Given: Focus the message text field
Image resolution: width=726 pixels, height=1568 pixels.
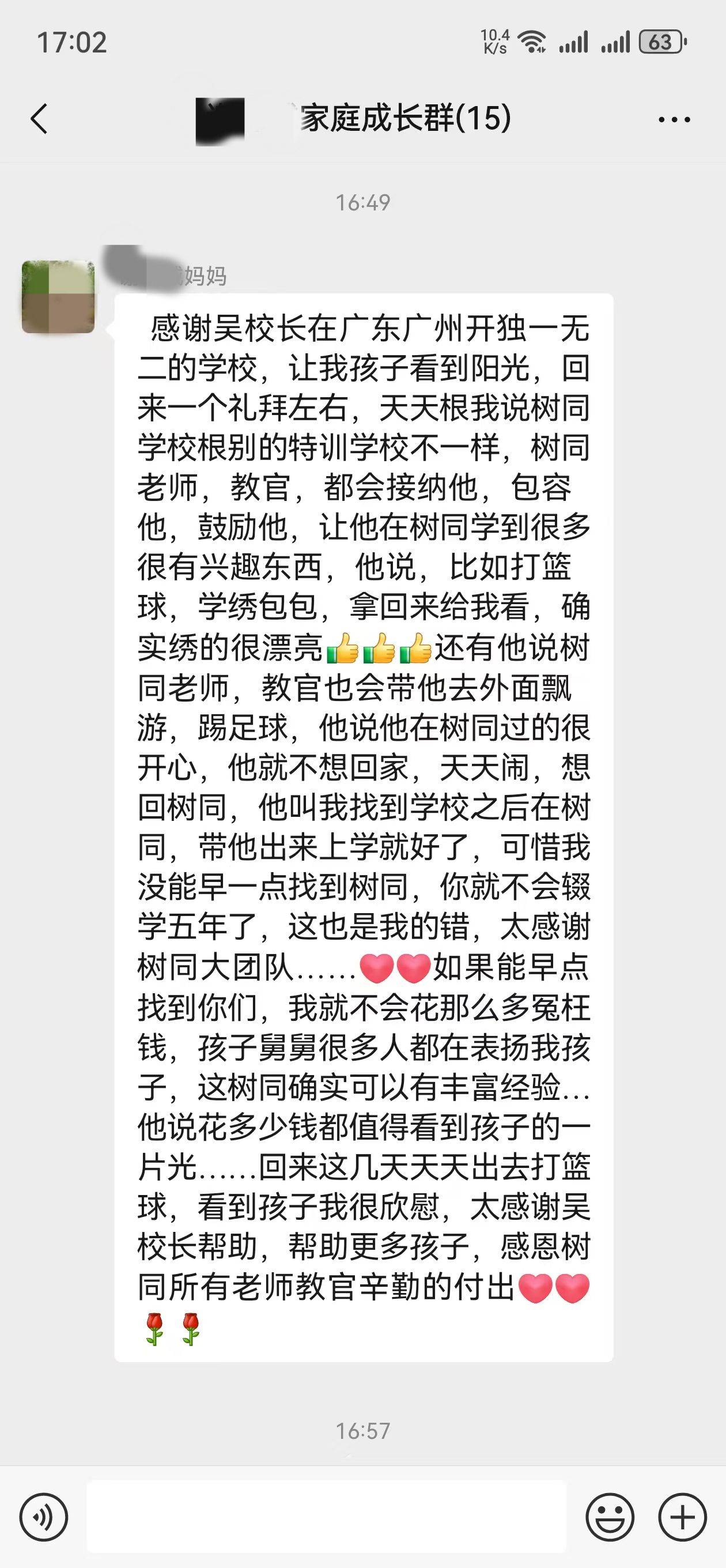Looking at the screenshot, I should [x=326, y=1517].
